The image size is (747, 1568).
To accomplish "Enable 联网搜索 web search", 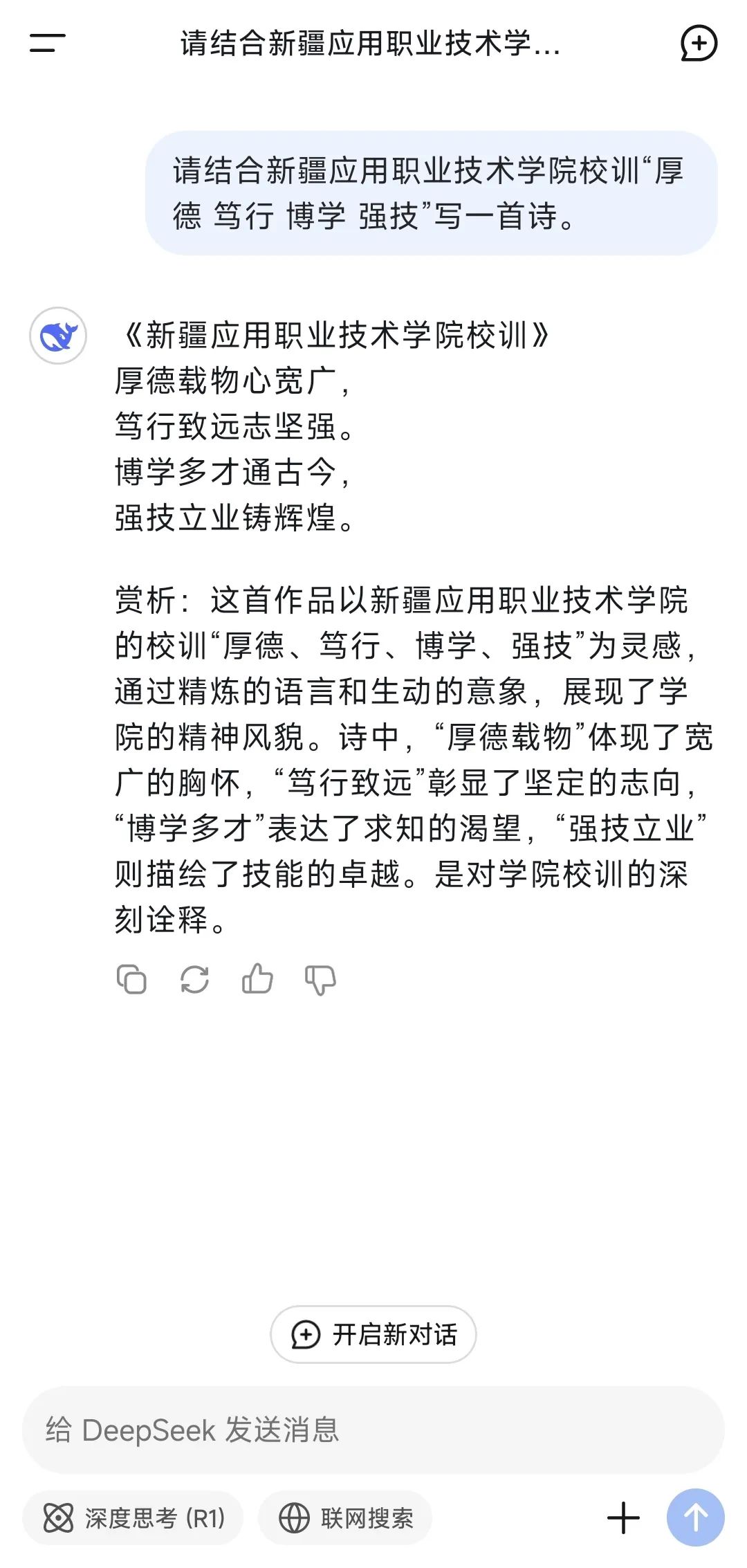I will 345,1519.
